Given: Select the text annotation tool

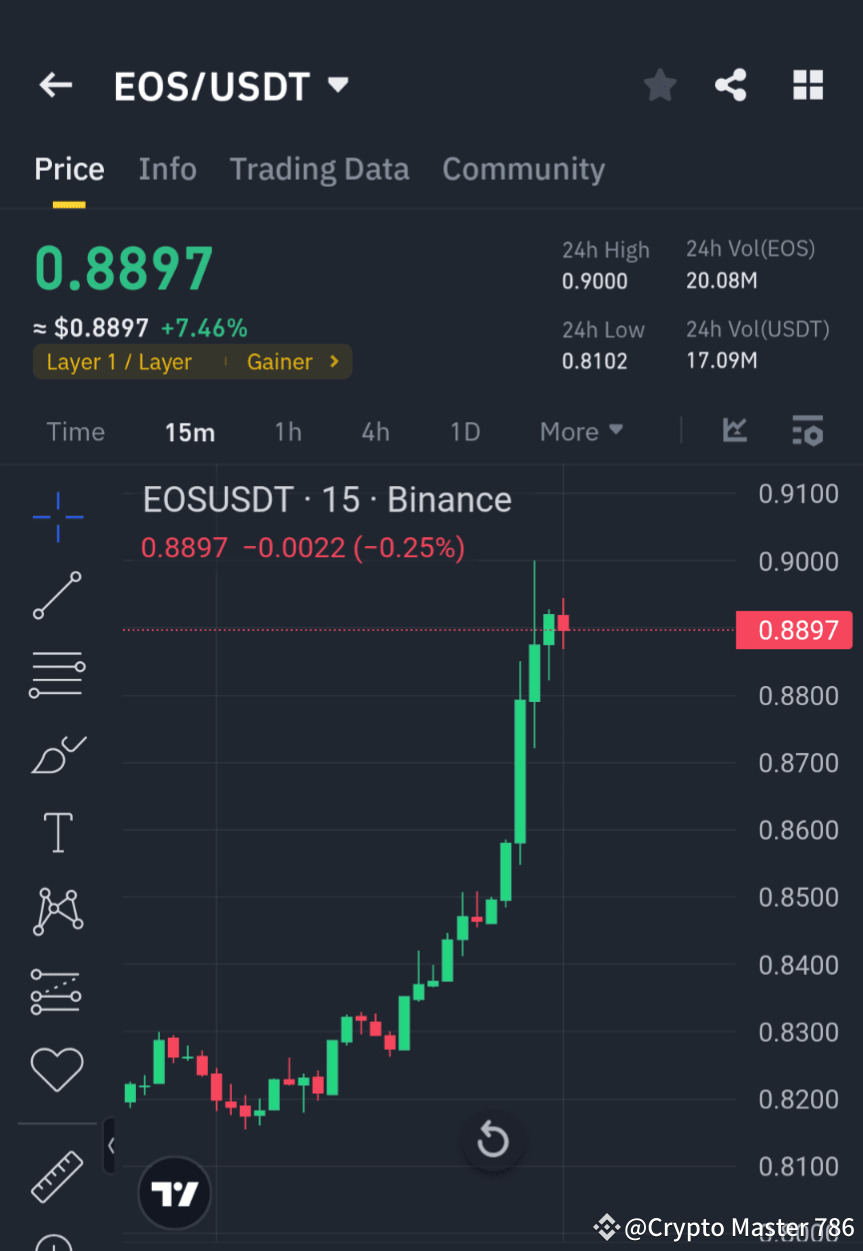Looking at the screenshot, I should coord(57,832).
